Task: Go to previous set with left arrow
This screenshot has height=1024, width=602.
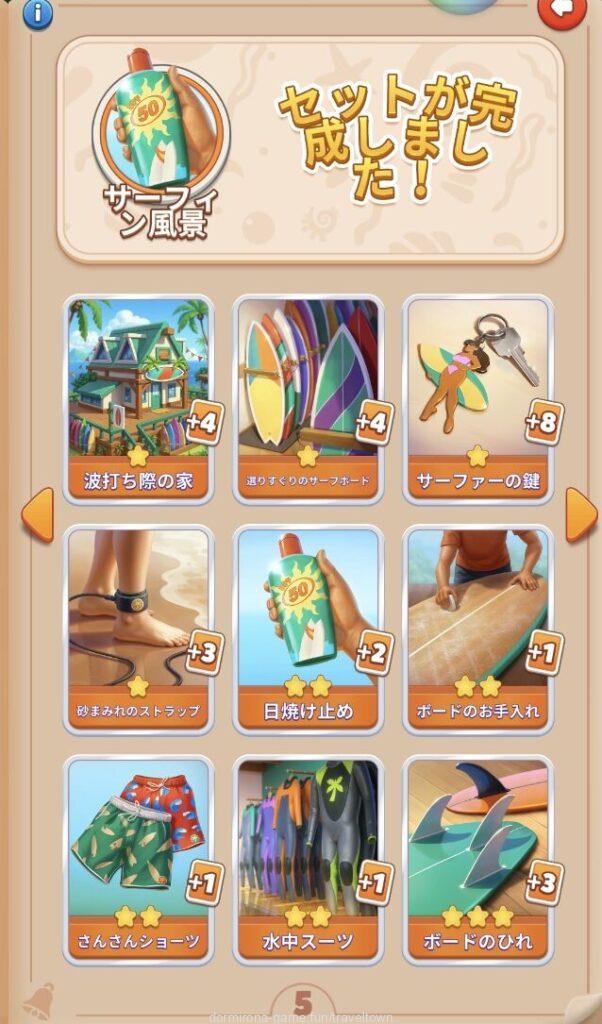Action: [x=37, y=516]
